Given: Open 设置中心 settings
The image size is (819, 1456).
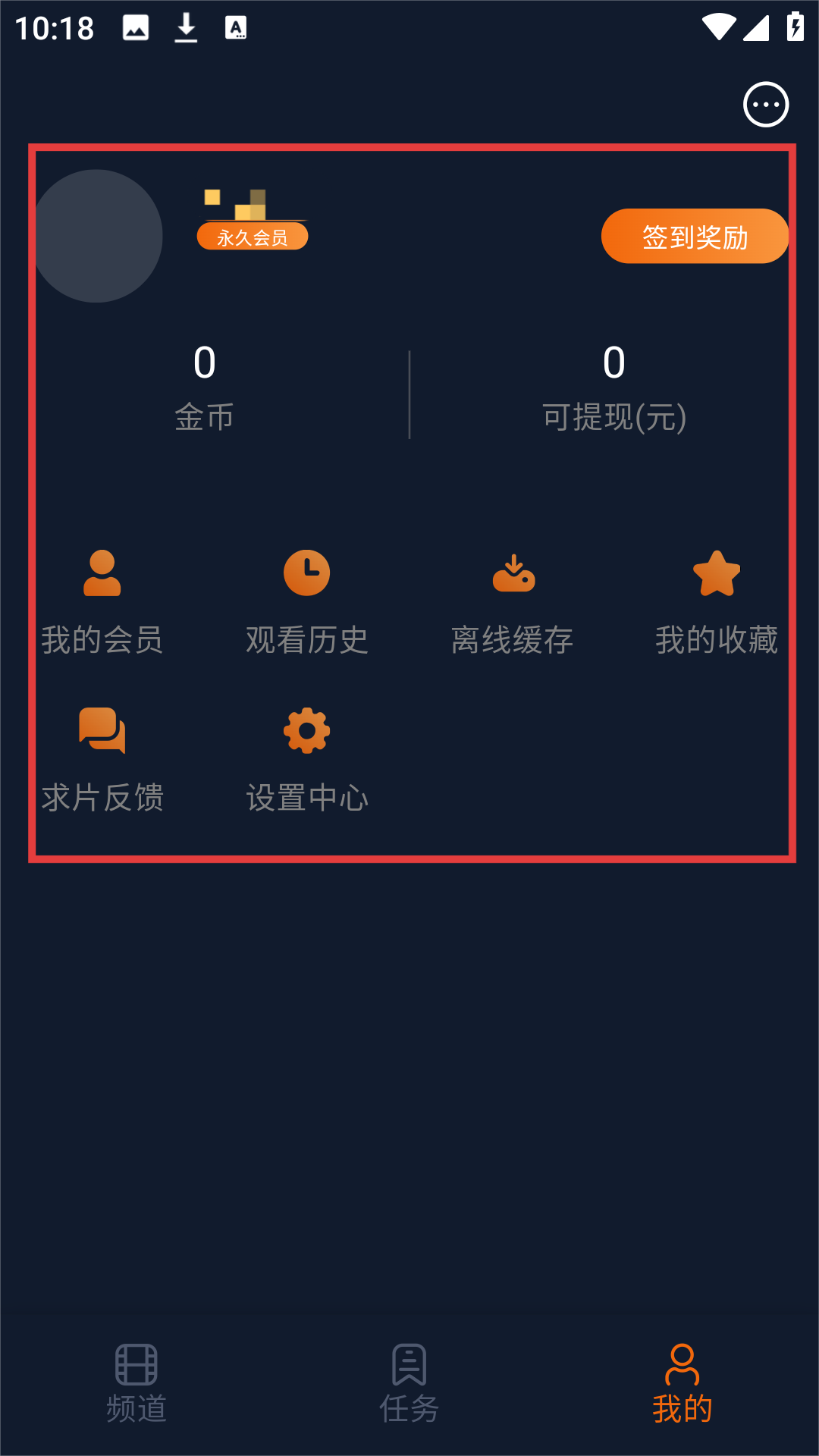Looking at the screenshot, I should [x=307, y=760].
